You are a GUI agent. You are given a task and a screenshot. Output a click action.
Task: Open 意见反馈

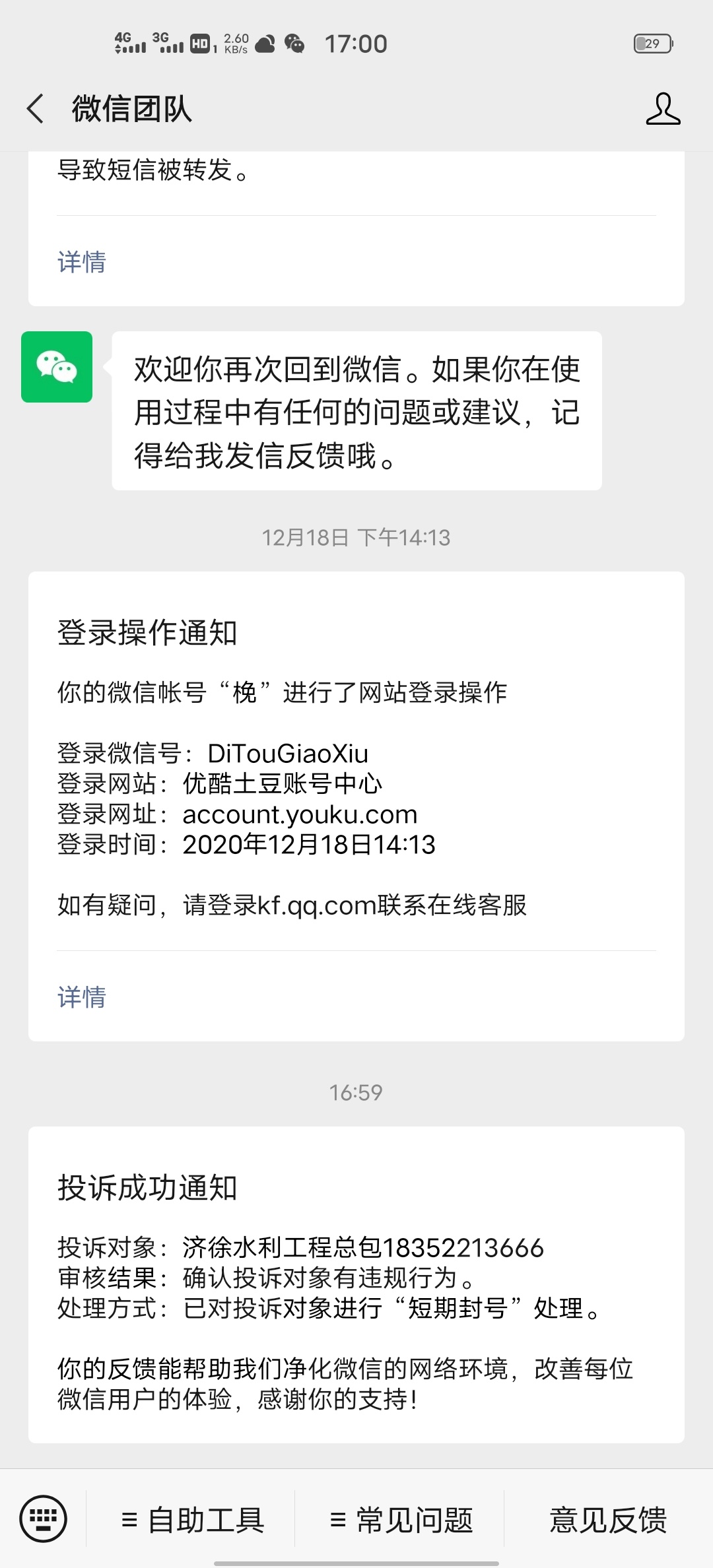(x=609, y=1520)
